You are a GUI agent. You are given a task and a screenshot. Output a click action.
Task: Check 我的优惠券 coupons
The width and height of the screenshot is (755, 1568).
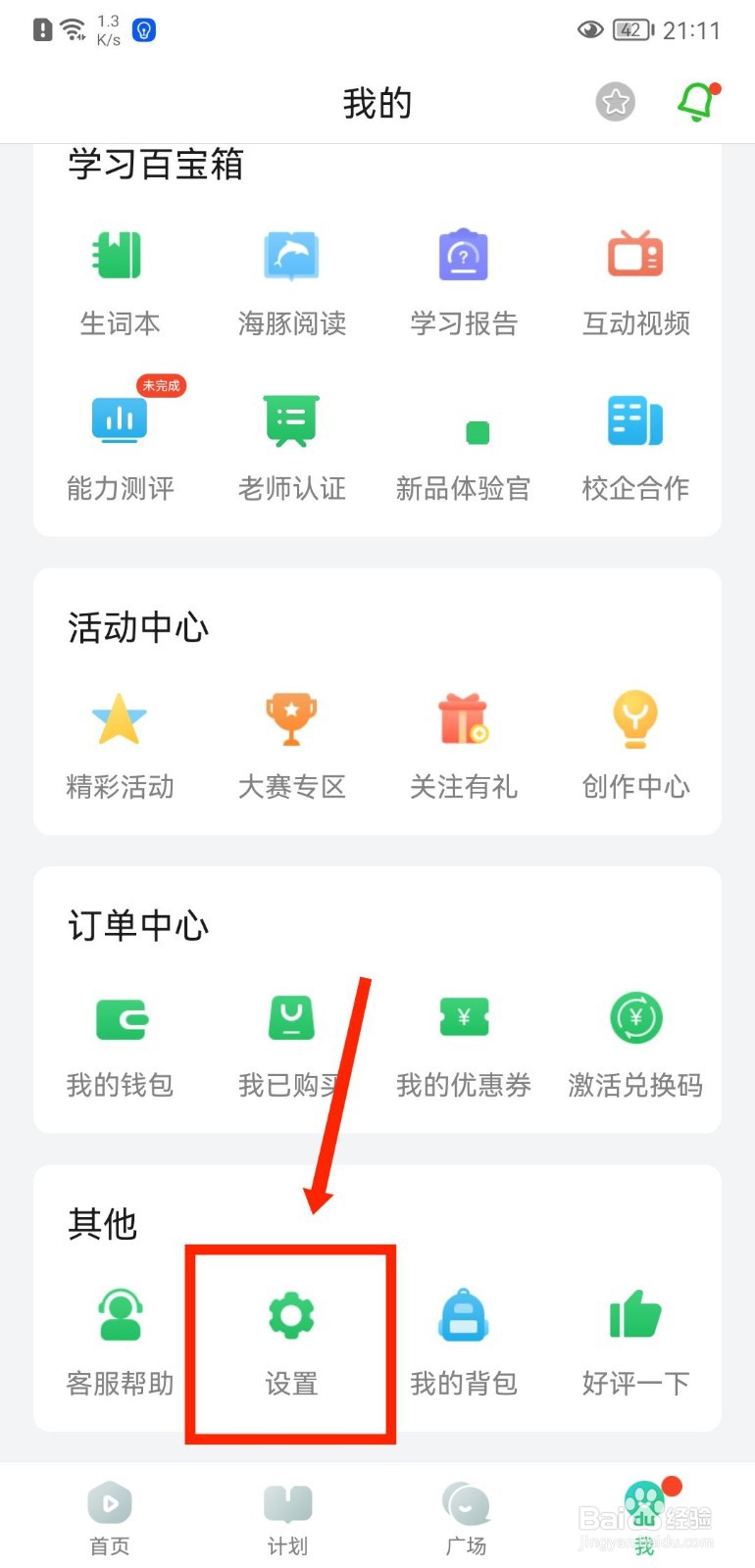pos(463,1044)
